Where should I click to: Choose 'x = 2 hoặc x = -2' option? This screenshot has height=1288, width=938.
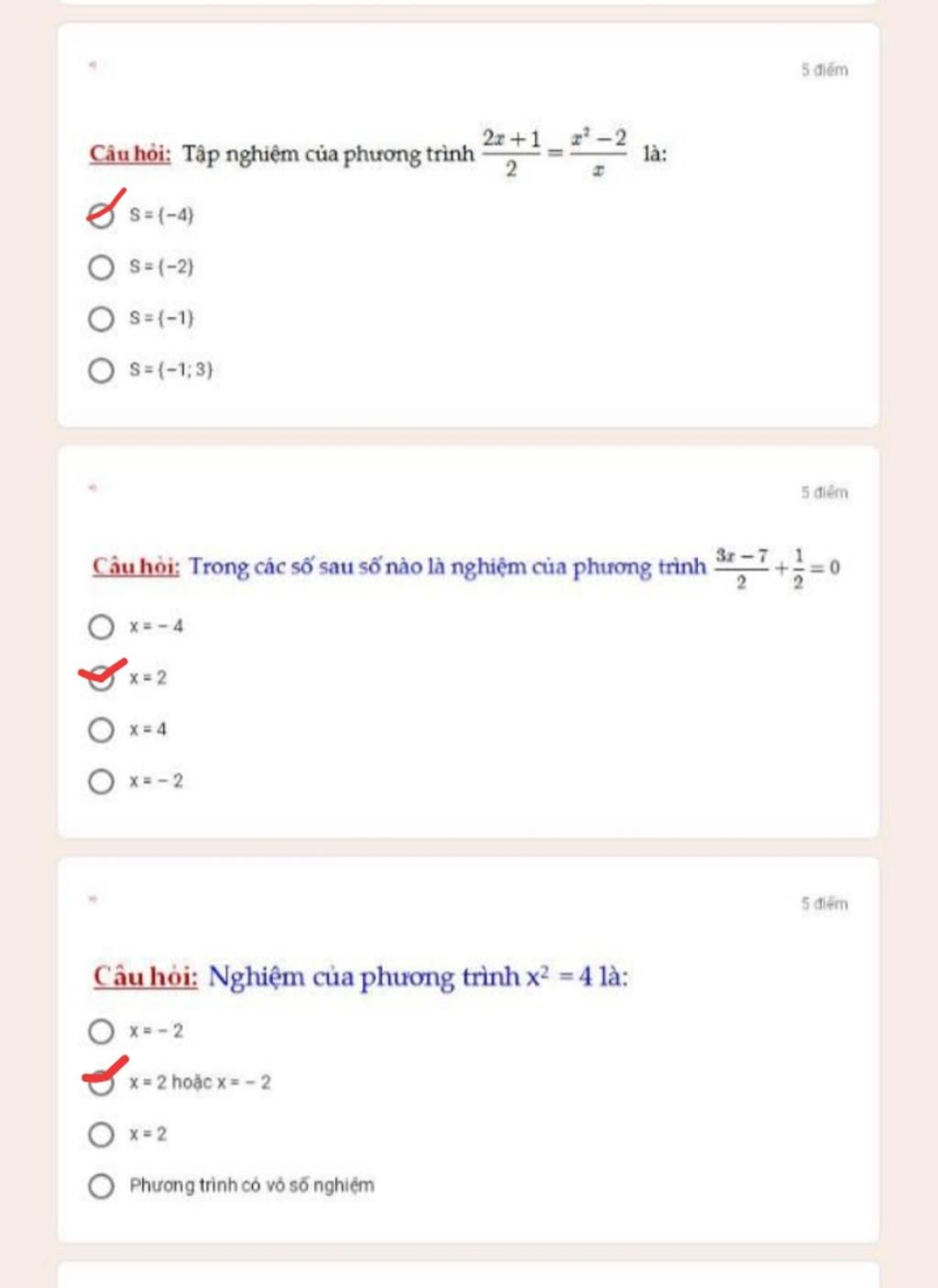[x=101, y=1083]
